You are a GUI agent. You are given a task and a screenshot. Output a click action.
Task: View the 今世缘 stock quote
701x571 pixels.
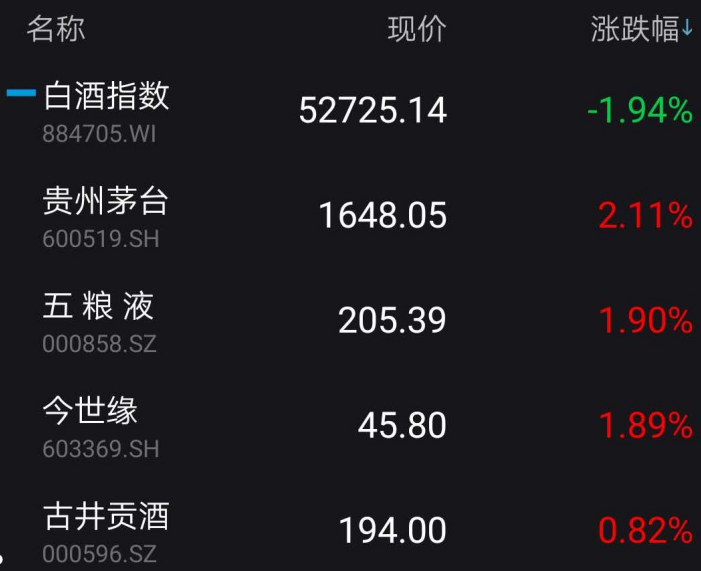pos(350,427)
